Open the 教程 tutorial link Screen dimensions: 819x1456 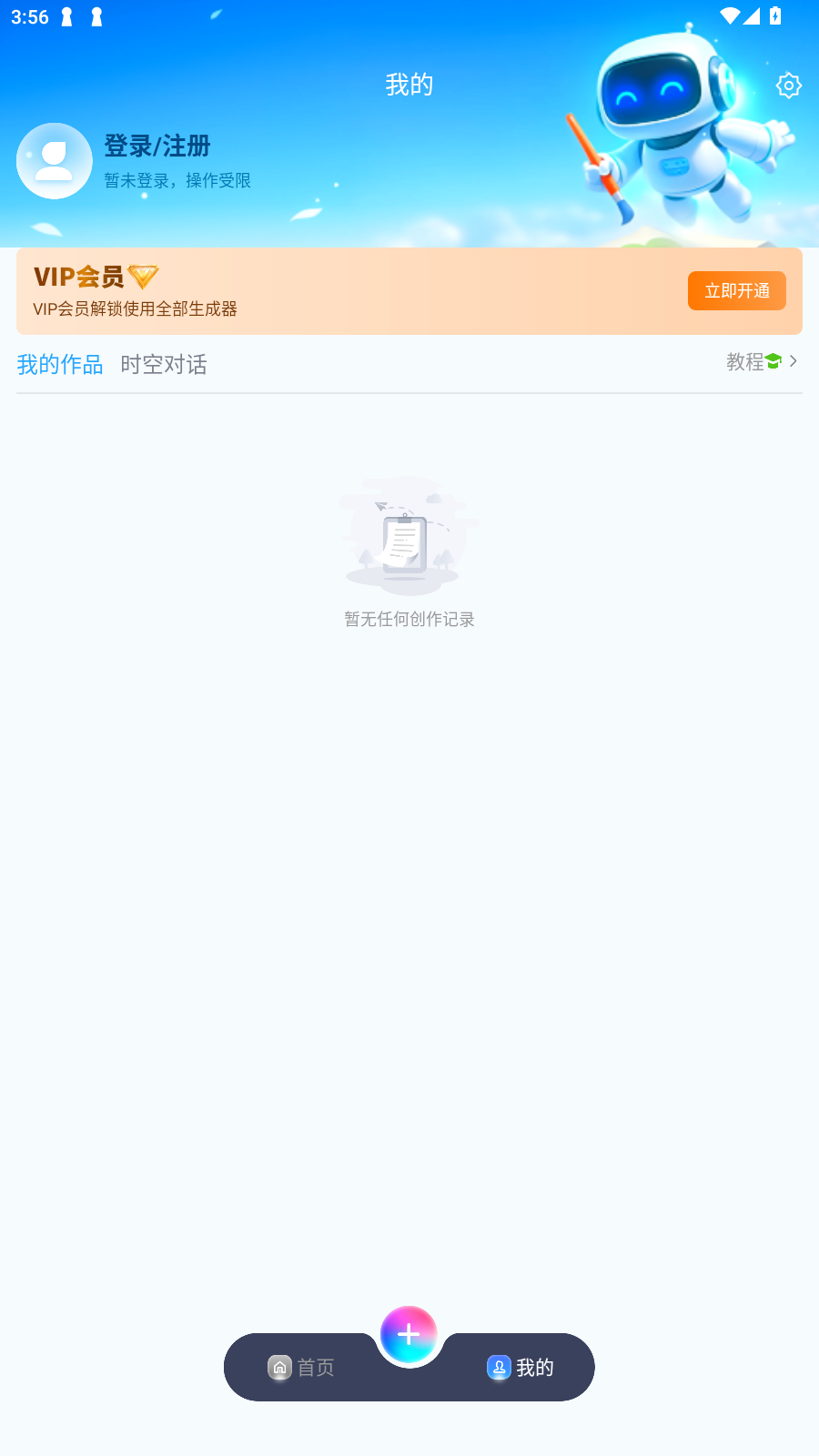pos(762,362)
